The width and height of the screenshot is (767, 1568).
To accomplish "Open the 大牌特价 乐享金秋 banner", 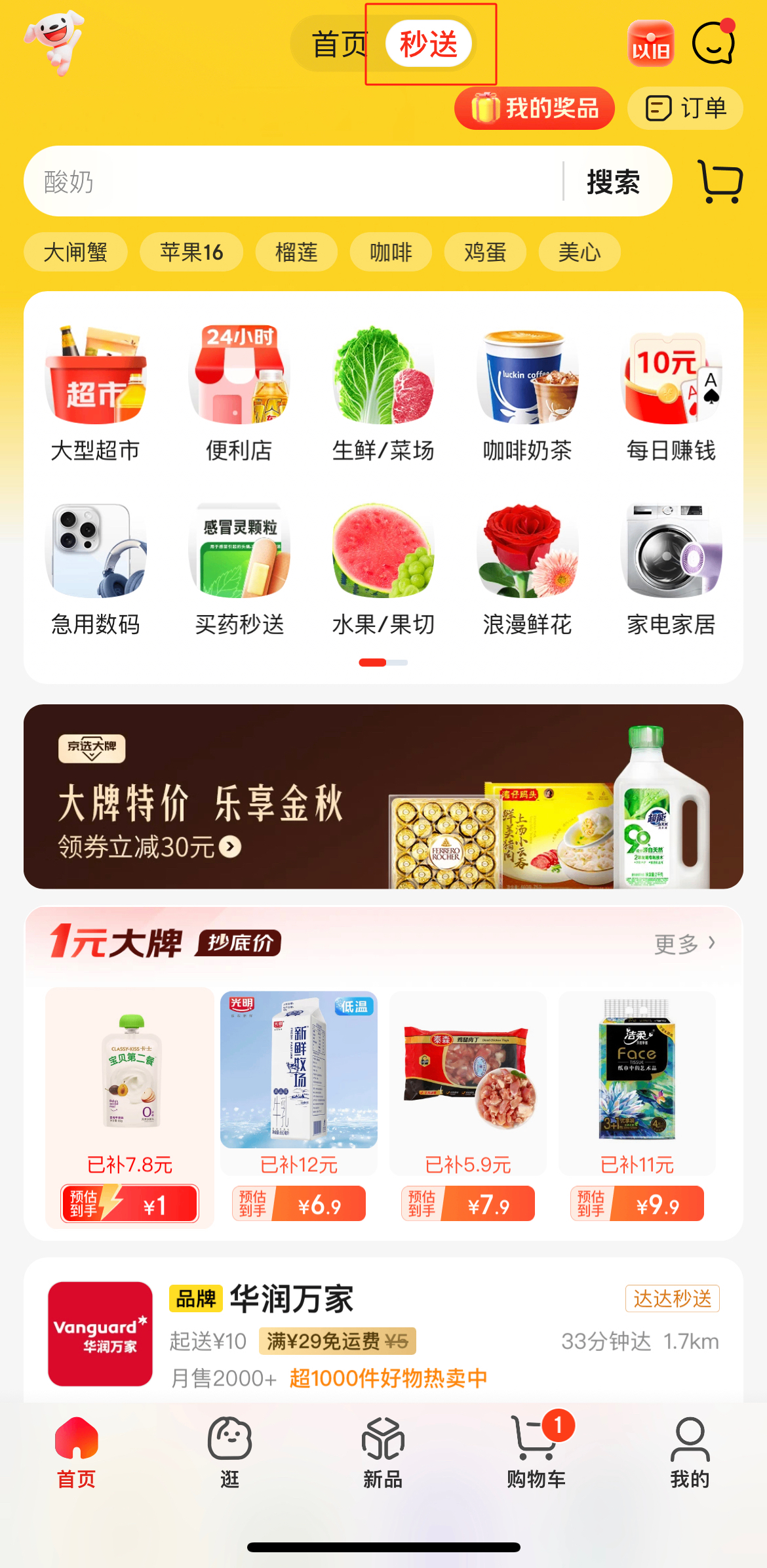I will (383, 796).
